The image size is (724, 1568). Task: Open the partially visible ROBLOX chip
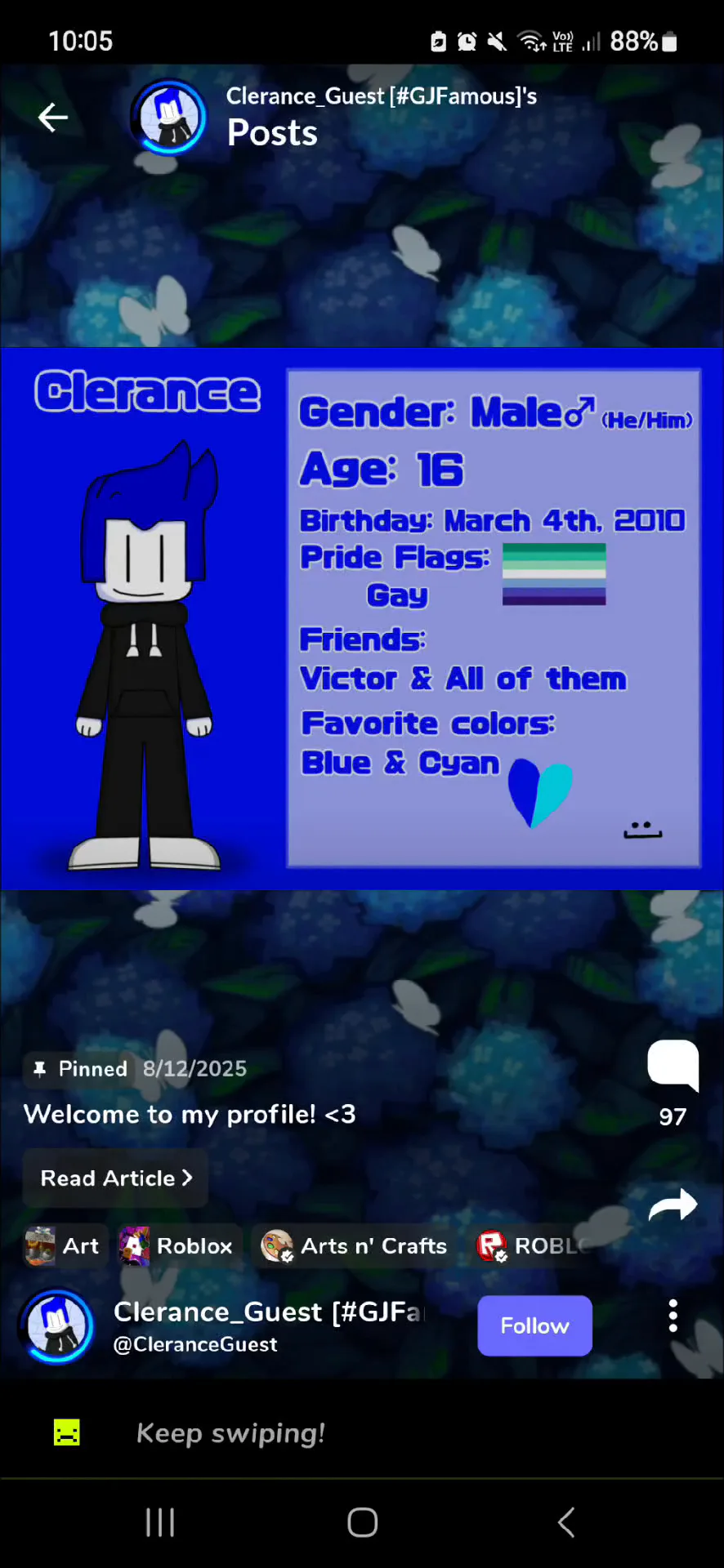click(533, 1246)
